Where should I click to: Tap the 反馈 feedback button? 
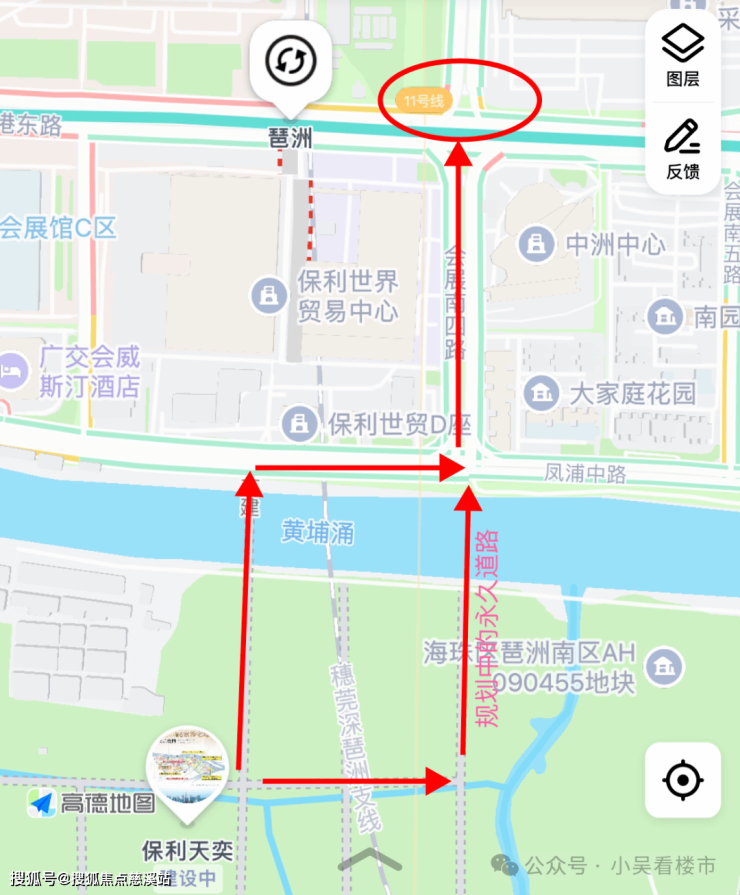[x=683, y=146]
